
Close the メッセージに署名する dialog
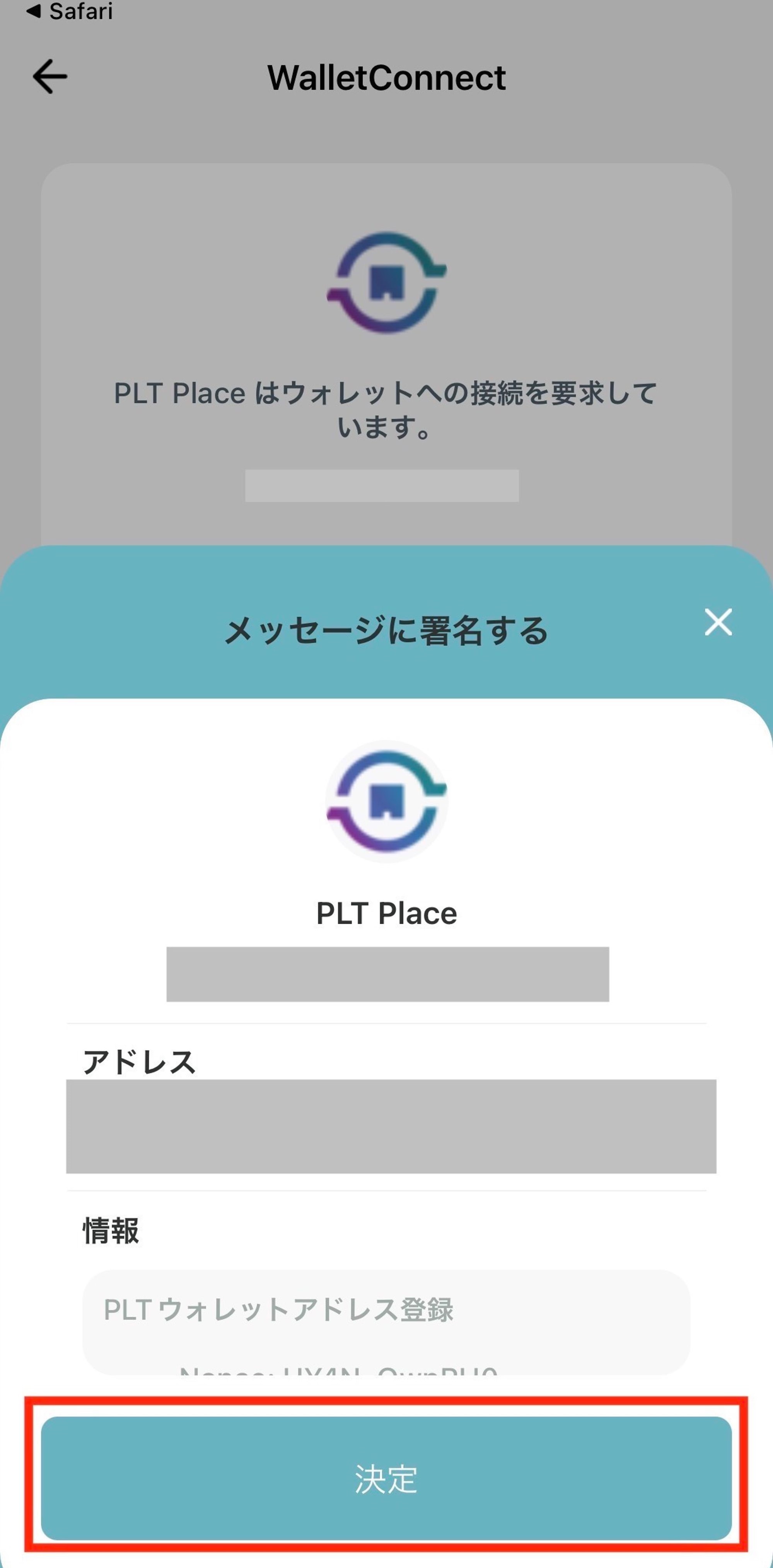718,622
